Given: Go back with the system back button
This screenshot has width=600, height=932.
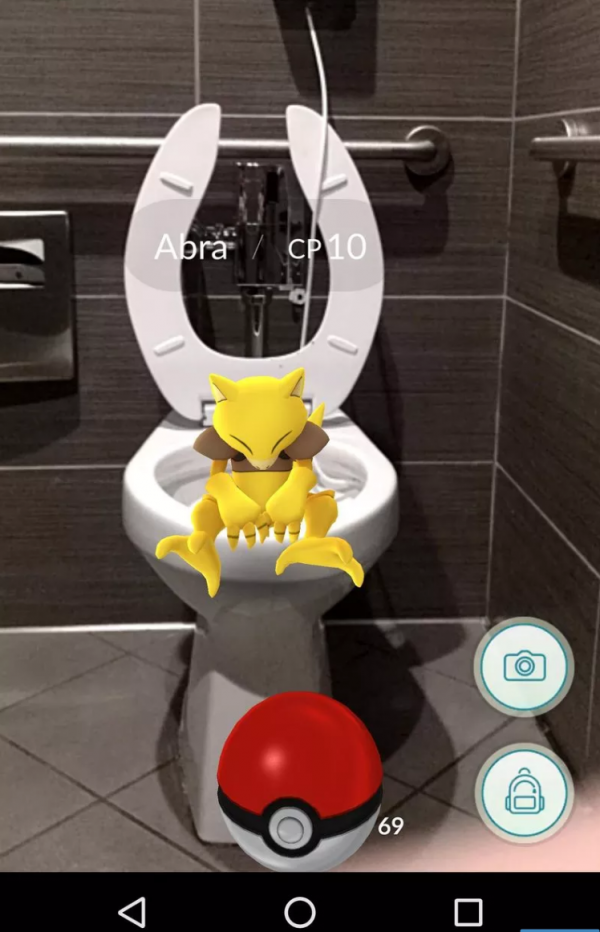Looking at the screenshot, I should click(x=131, y=911).
